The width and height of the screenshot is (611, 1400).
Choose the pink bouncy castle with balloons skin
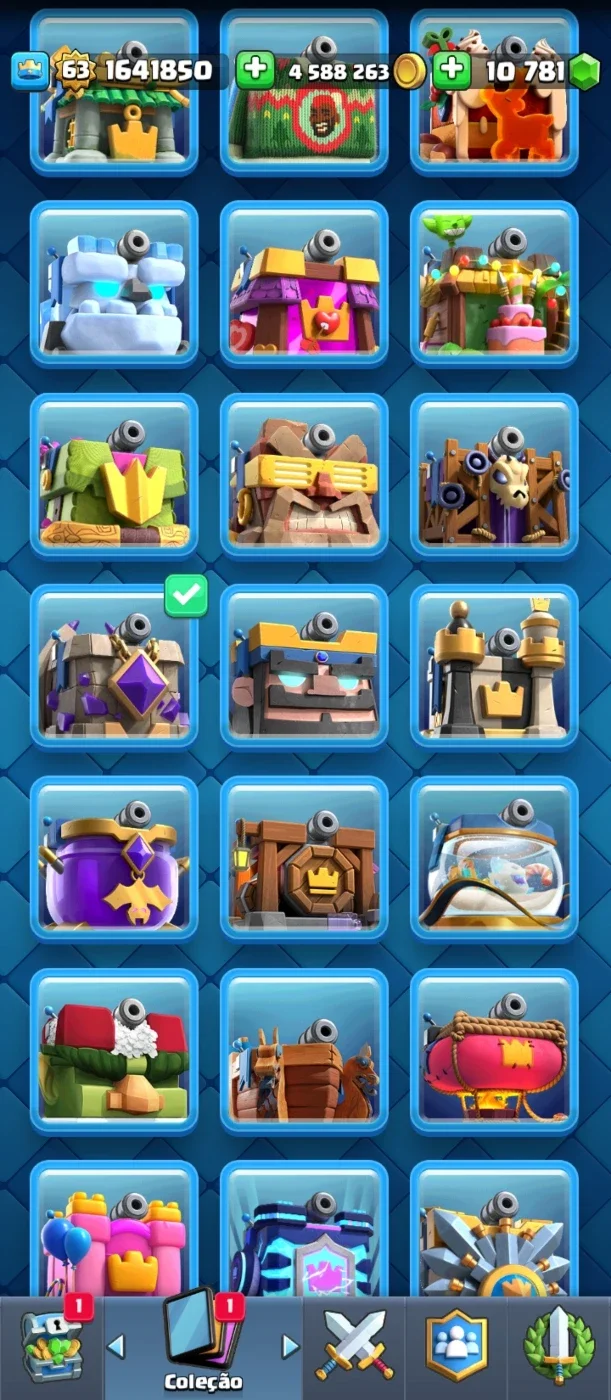(114, 1230)
